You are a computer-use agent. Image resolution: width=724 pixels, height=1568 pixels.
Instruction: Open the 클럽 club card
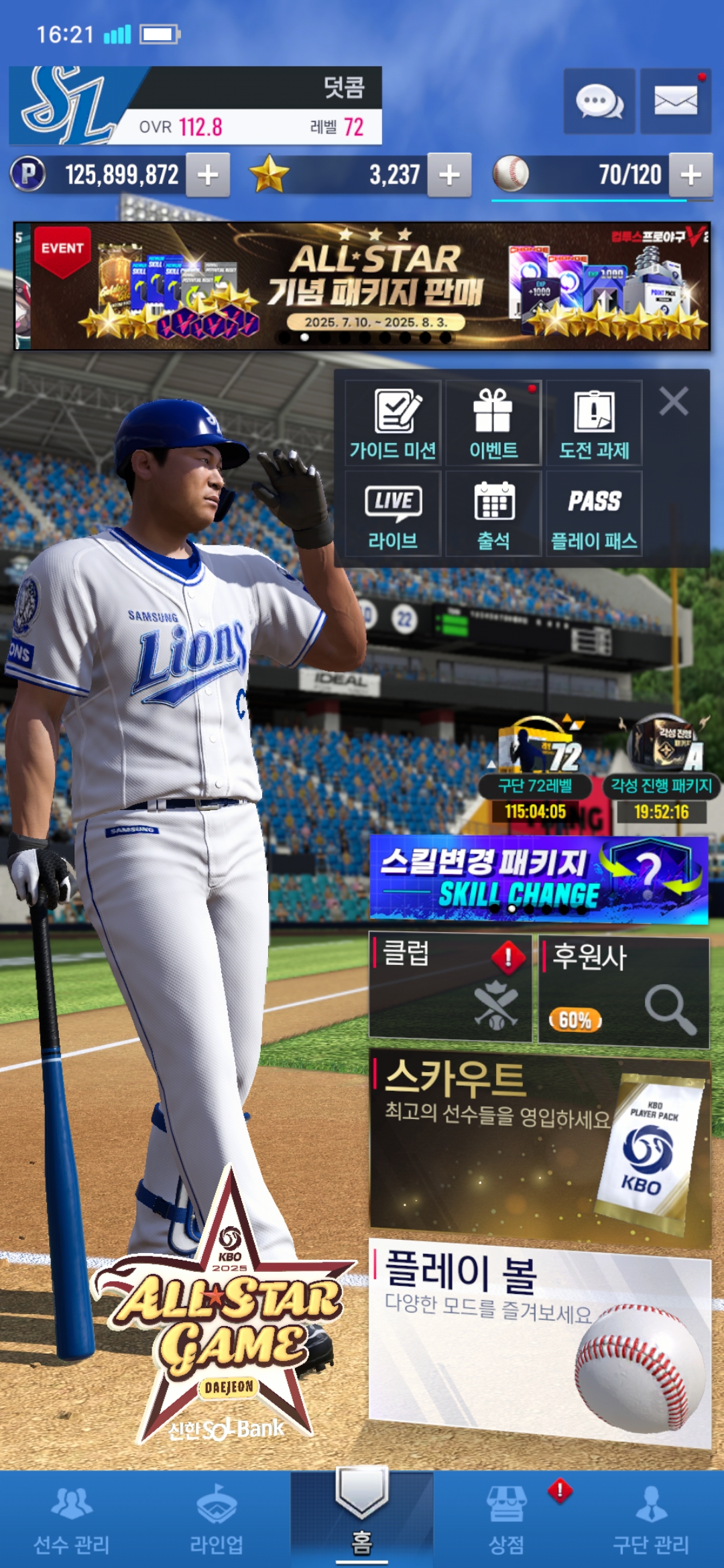click(x=450, y=987)
